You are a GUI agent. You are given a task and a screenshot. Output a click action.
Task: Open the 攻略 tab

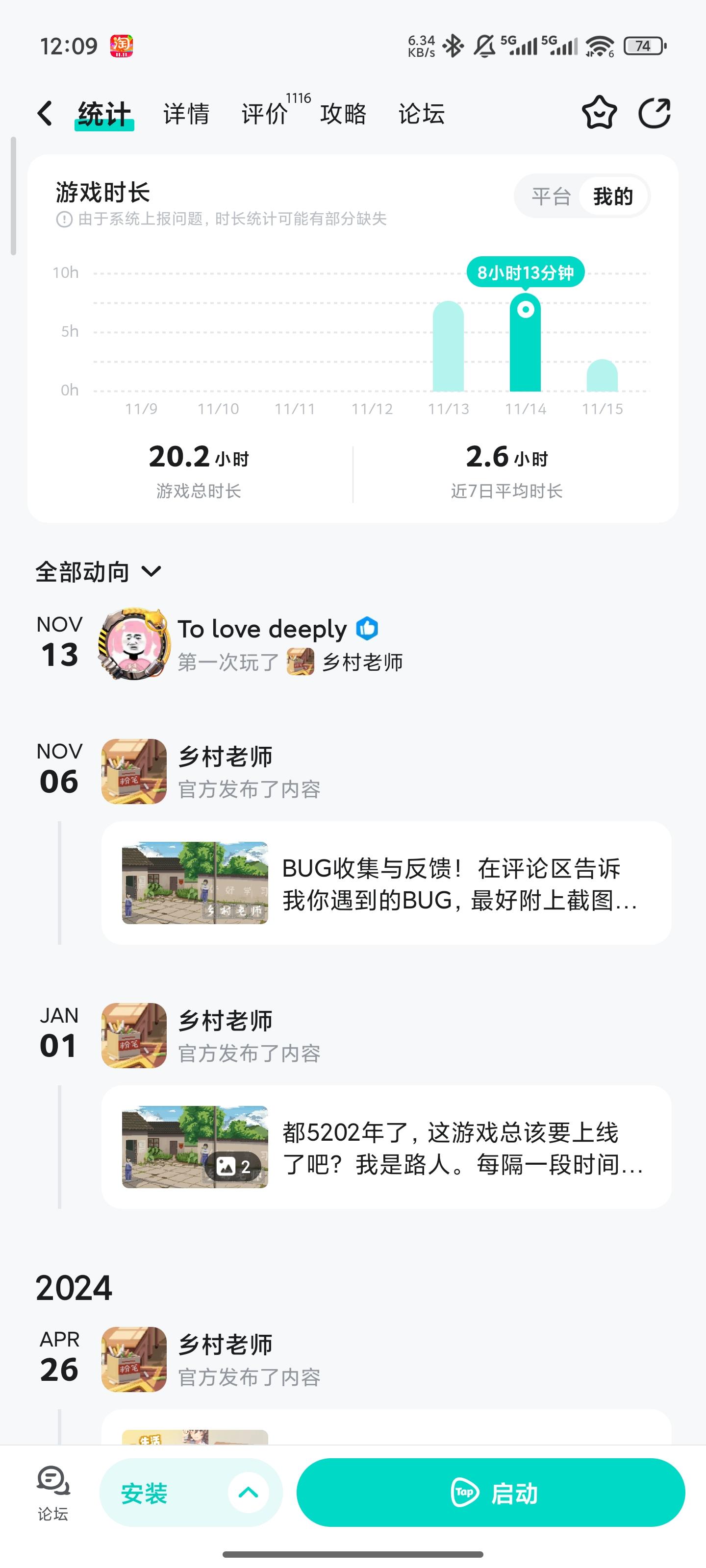point(343,114)
